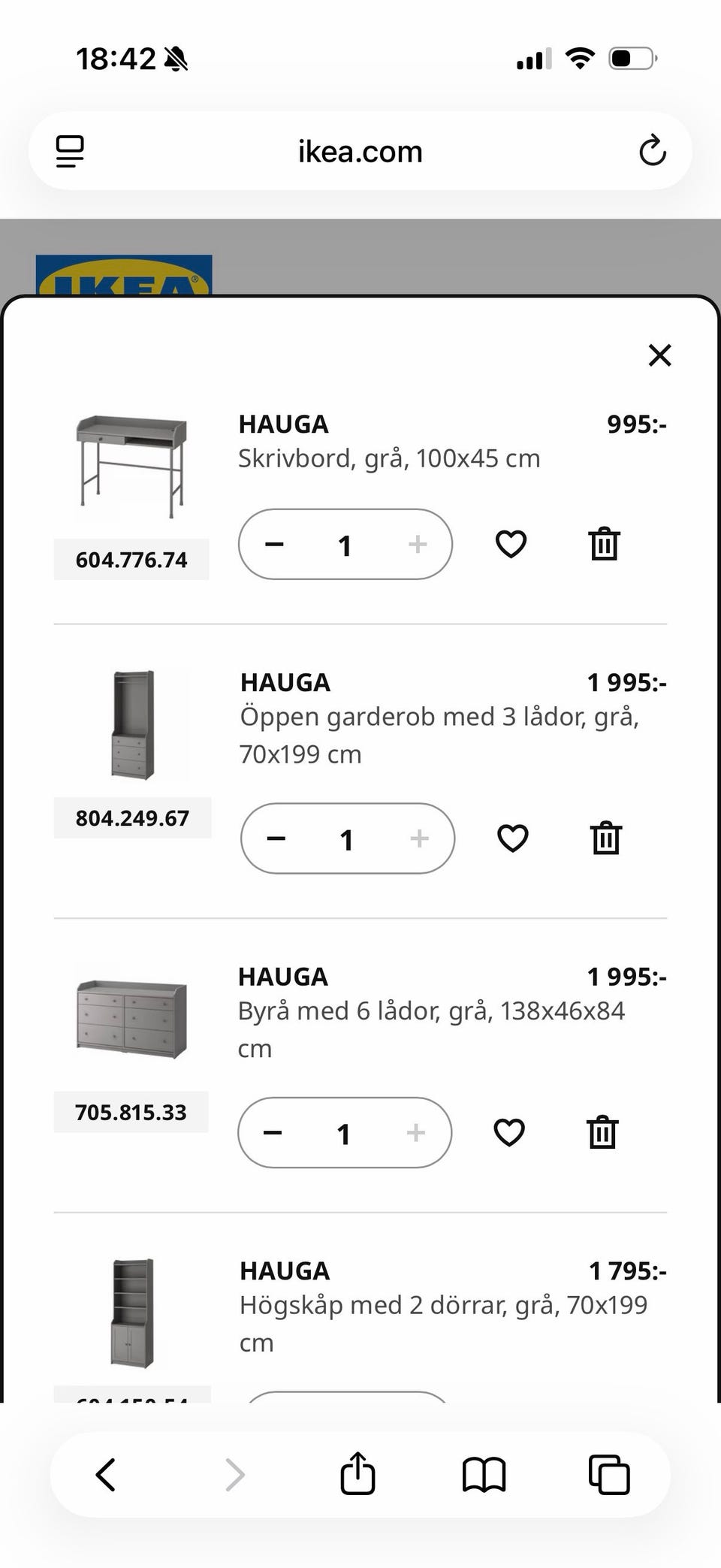
Task: Decrease Öppen garderob quantity with minus
Action: pos(277,837)
